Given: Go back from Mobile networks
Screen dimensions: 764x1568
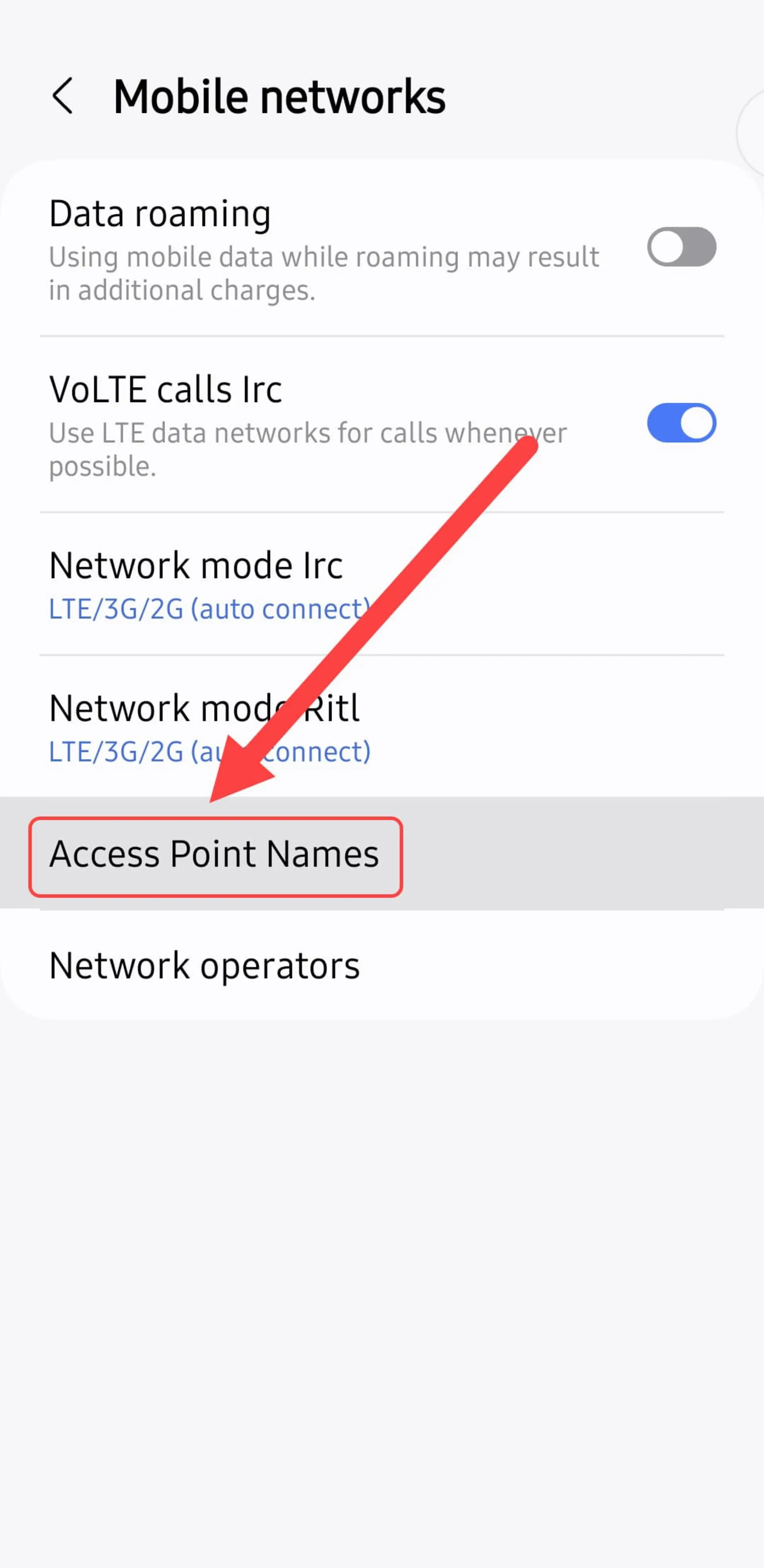Looking at the screenshot, I should [x=63, y=96].
